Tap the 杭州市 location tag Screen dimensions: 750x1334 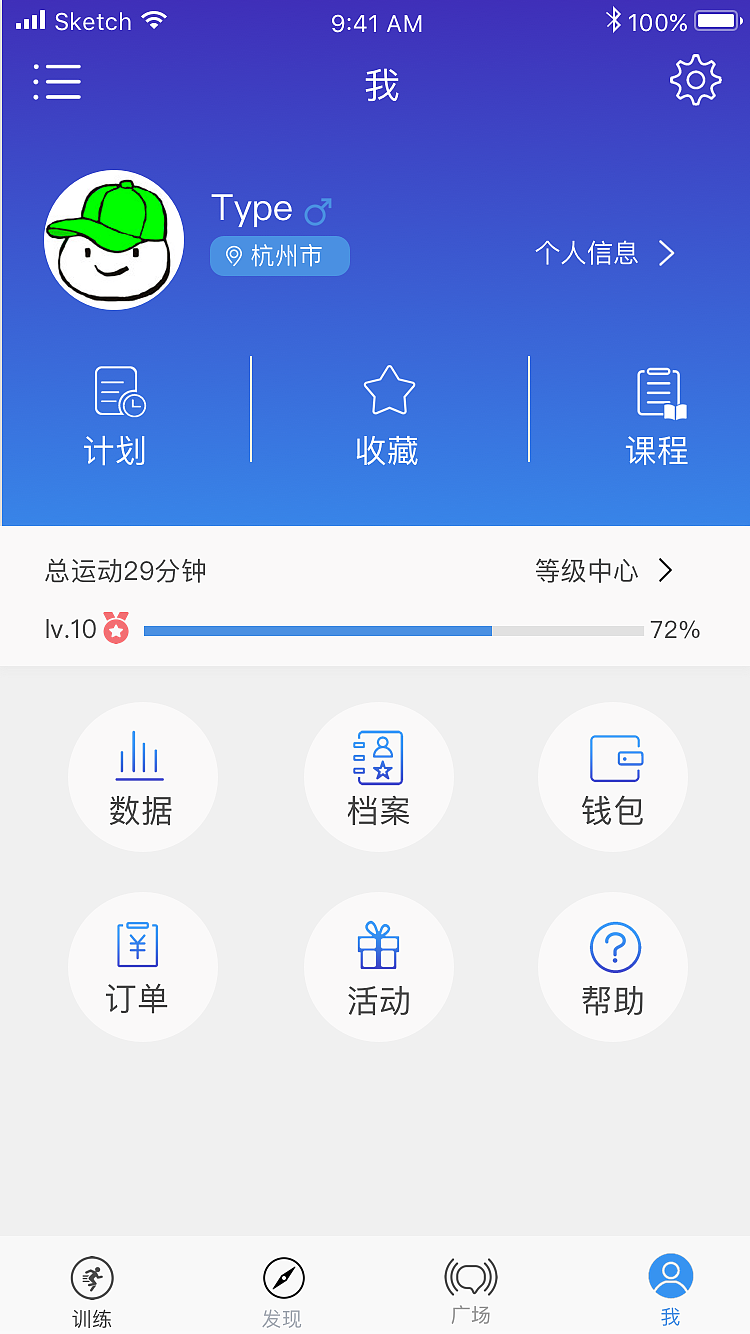[x=279, y=256]
